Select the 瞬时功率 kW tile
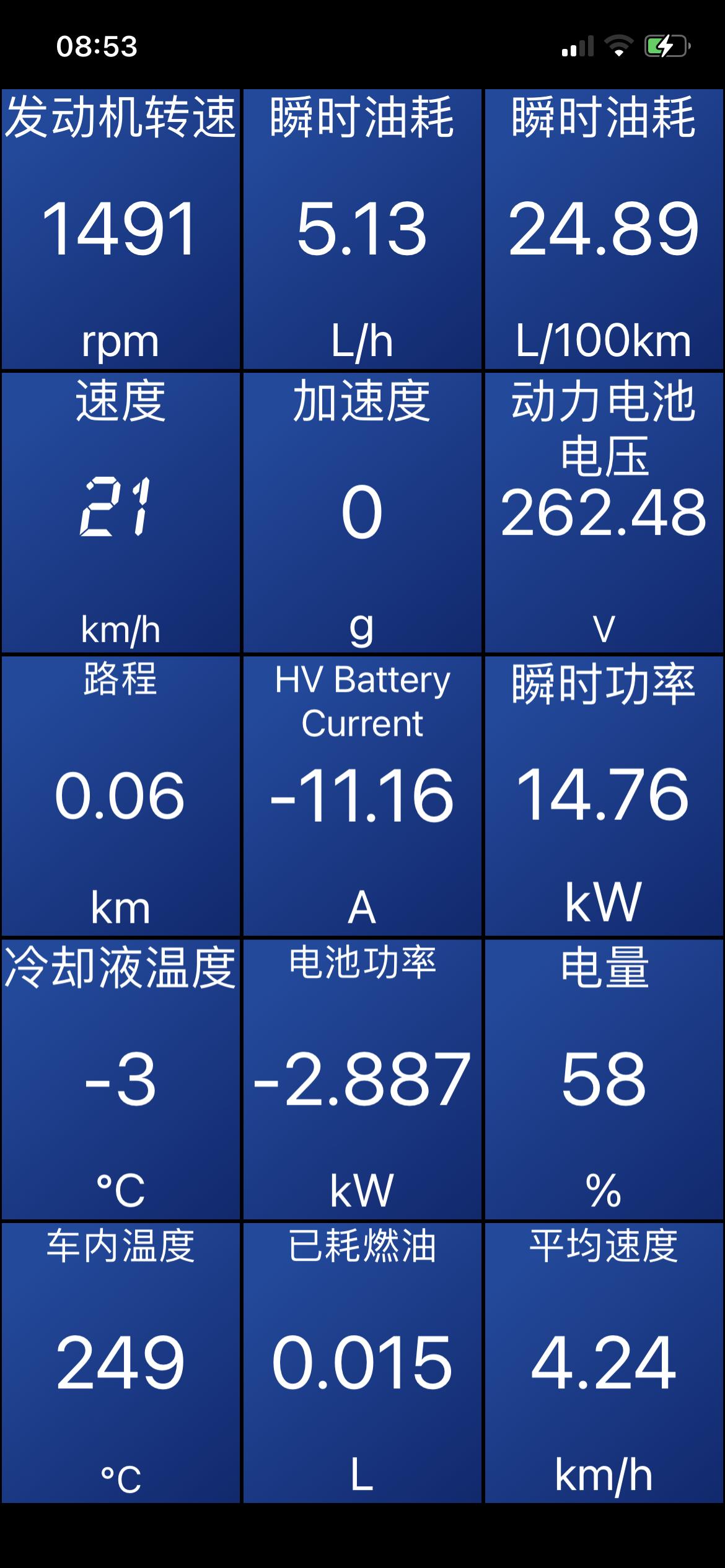 (604, 796)
